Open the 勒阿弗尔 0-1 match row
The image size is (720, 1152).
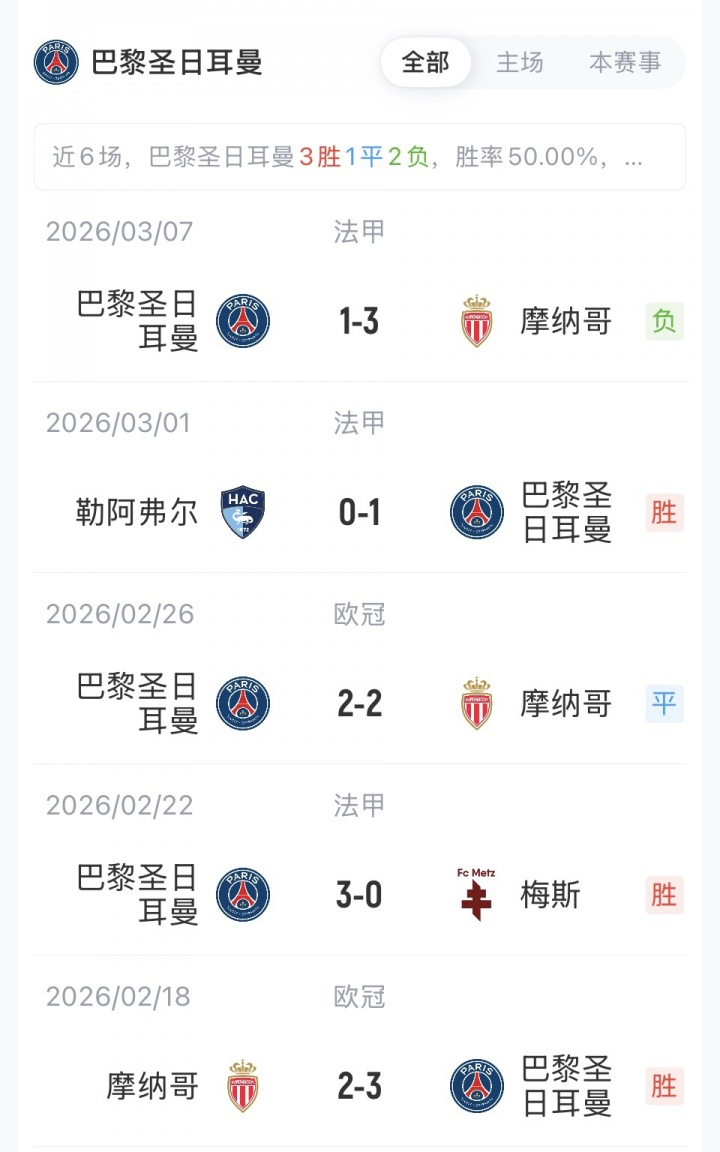click(359, 513)
